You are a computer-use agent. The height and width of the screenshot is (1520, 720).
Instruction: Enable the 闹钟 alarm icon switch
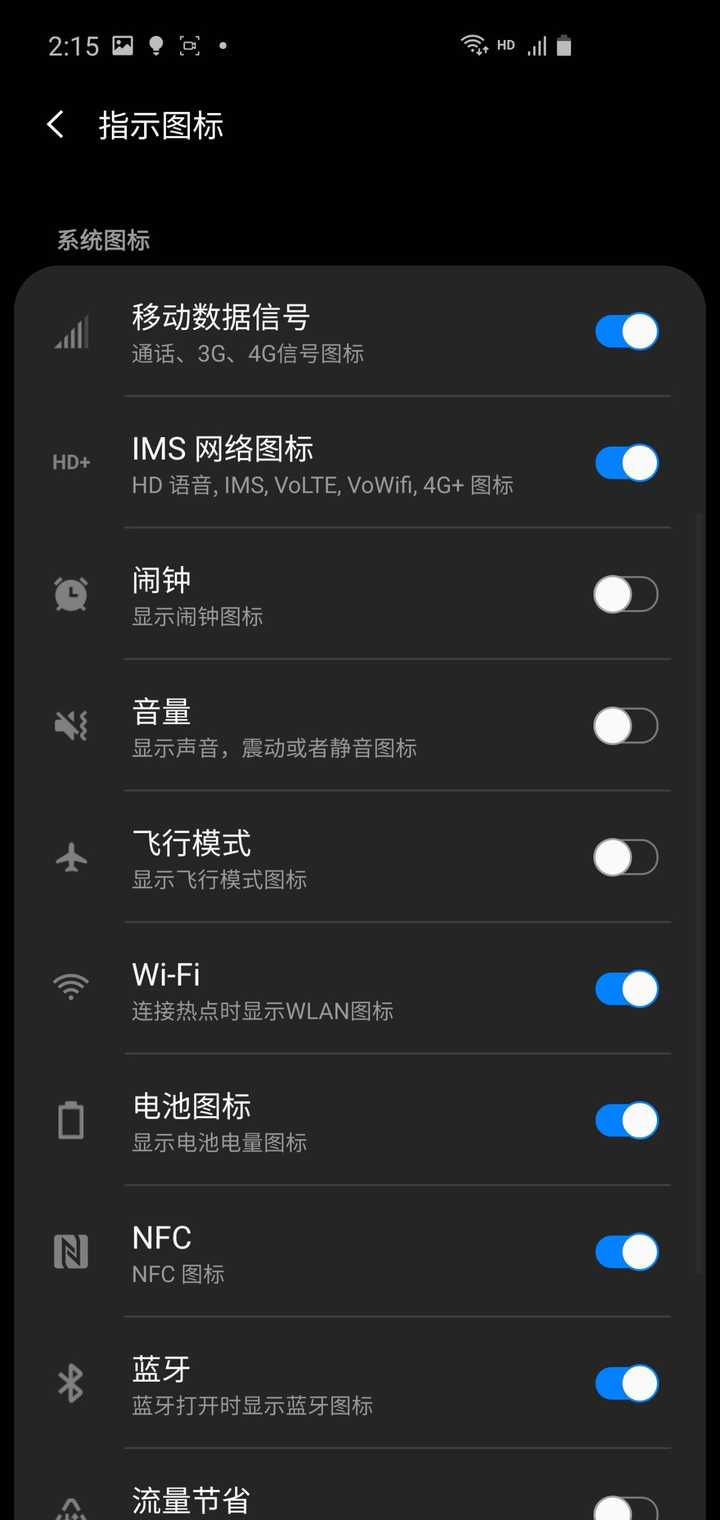pos(625,593)
